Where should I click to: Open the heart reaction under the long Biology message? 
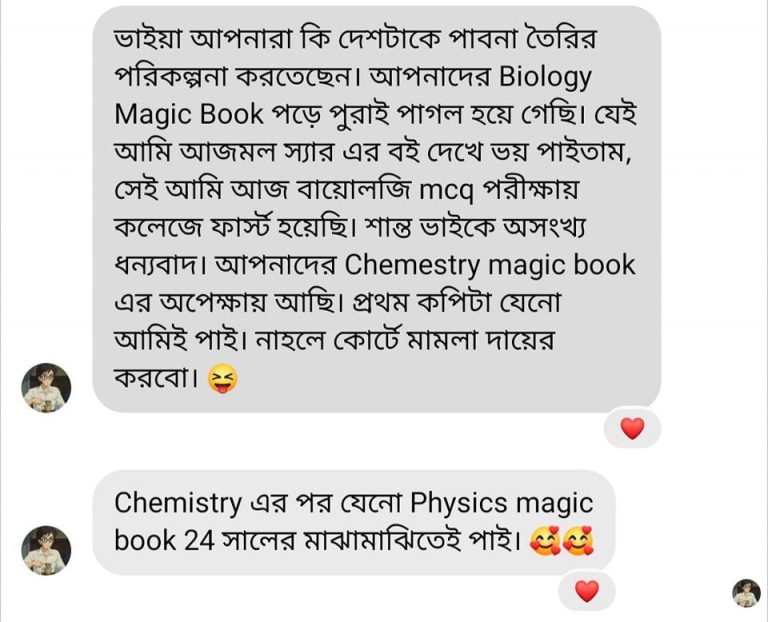tap(632, 430)
